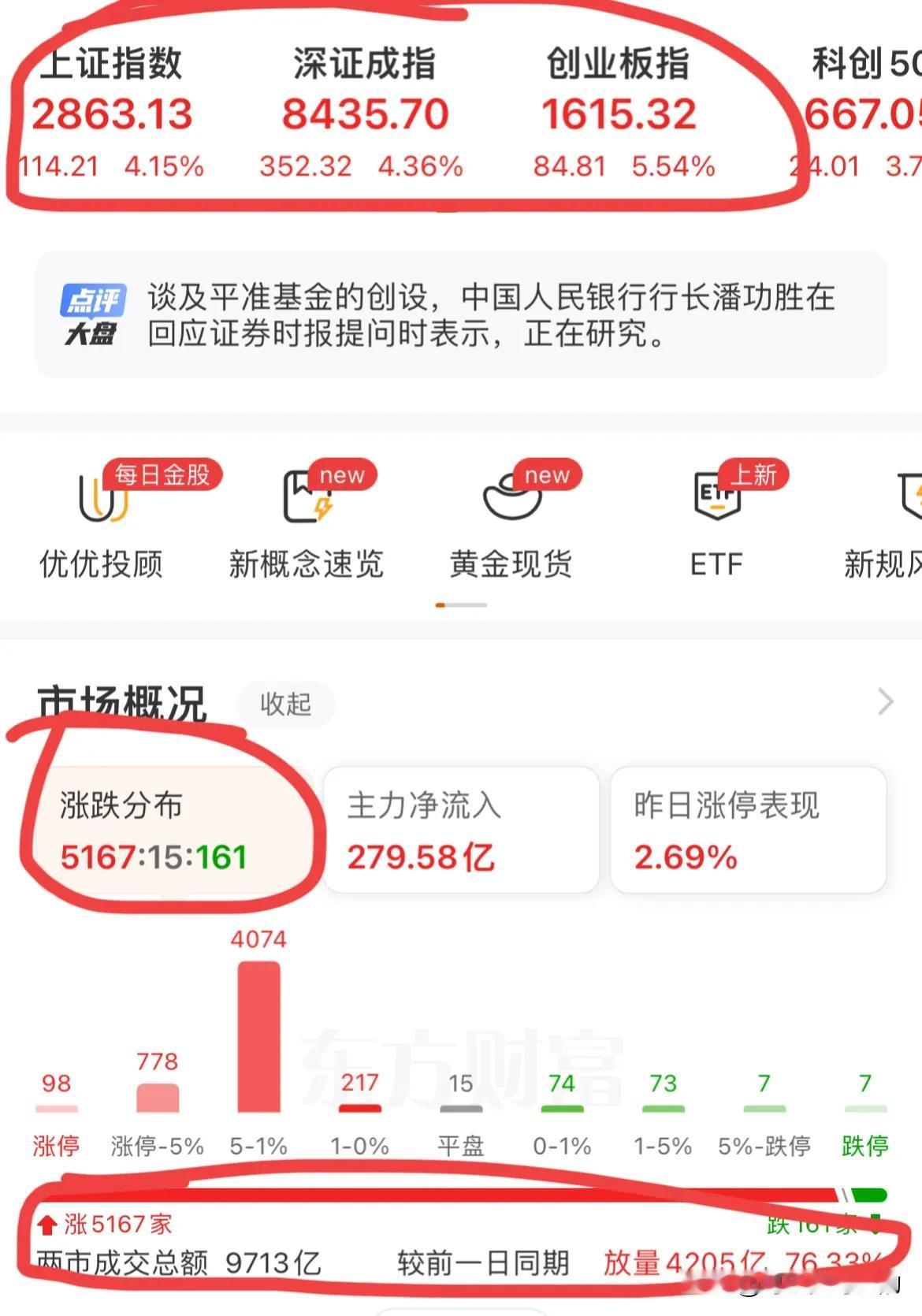
Task: Click the 涨5167家 advancing stocks link
Action: point(106,1225)
